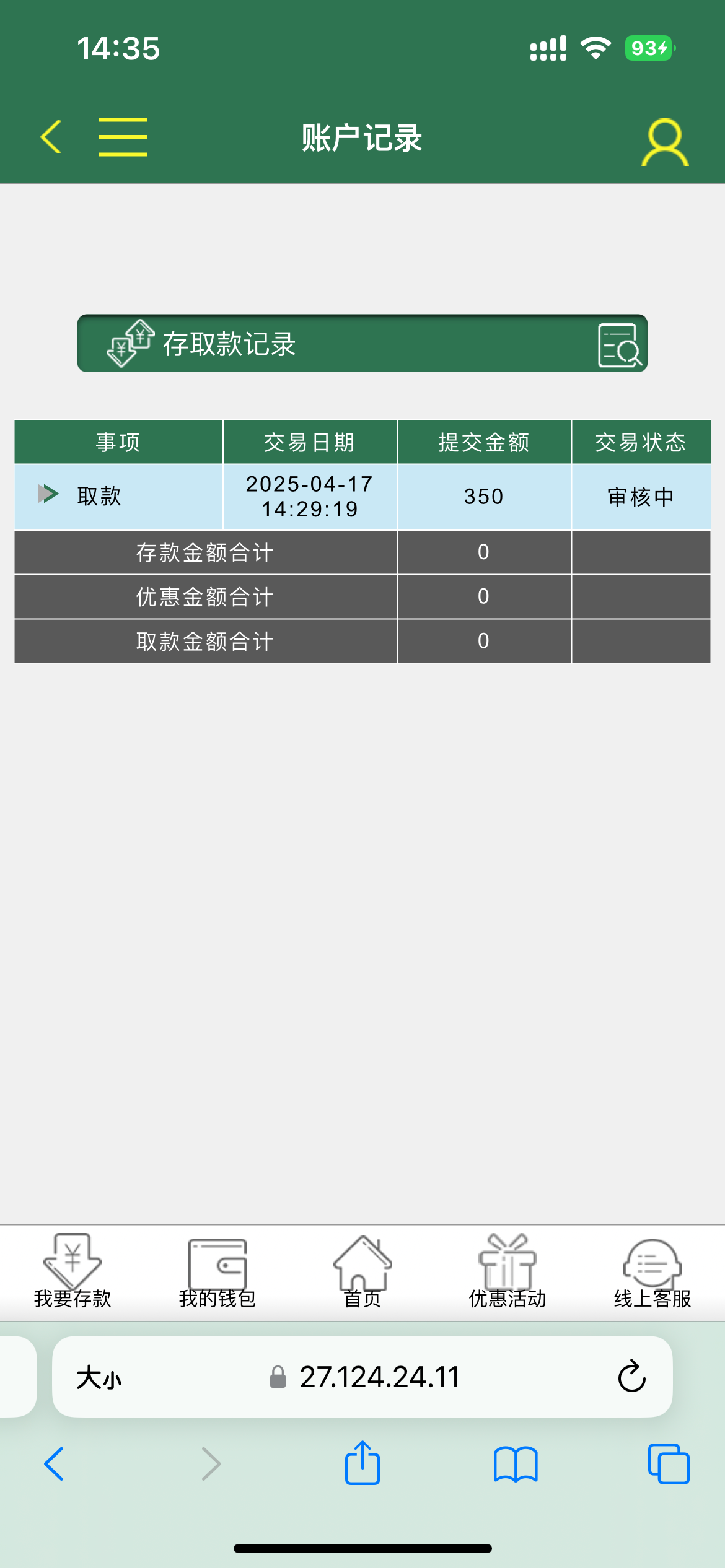Image resolution: width=725 pixels, height=1568 pixels.
Task: Open Safari bookmarks
Action: 516,1464
